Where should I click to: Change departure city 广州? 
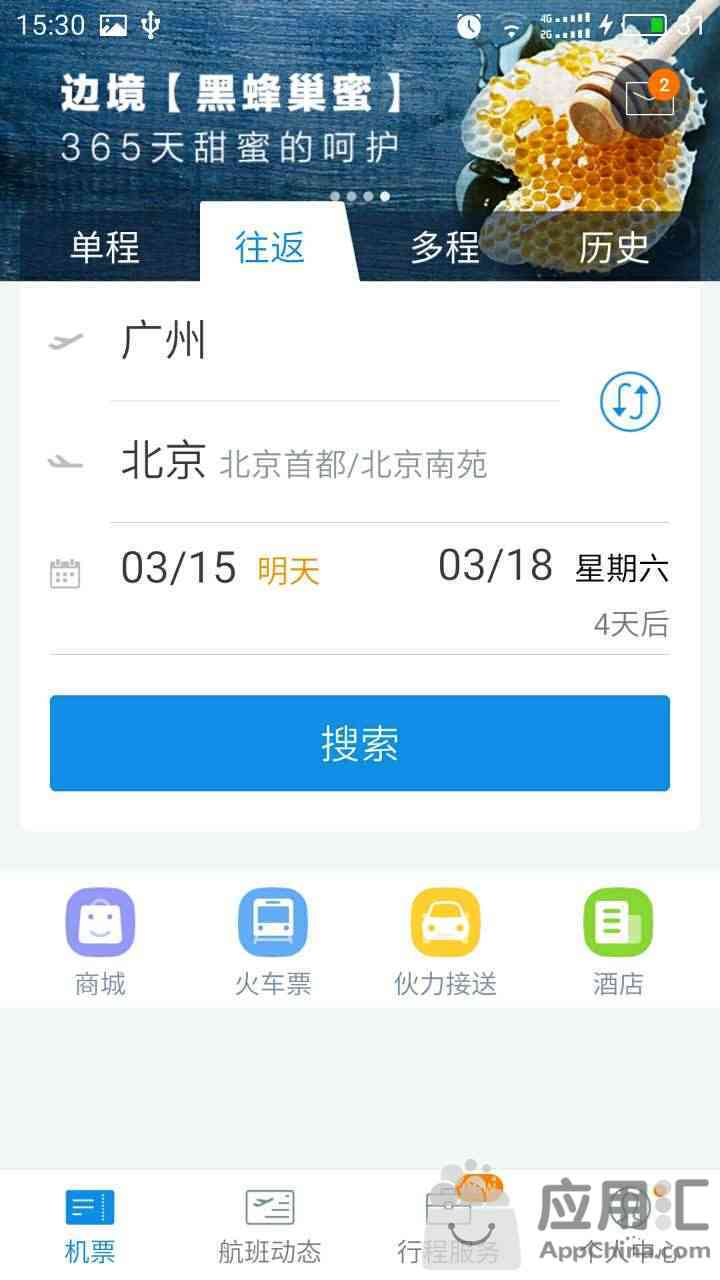(x=164, y=342)
